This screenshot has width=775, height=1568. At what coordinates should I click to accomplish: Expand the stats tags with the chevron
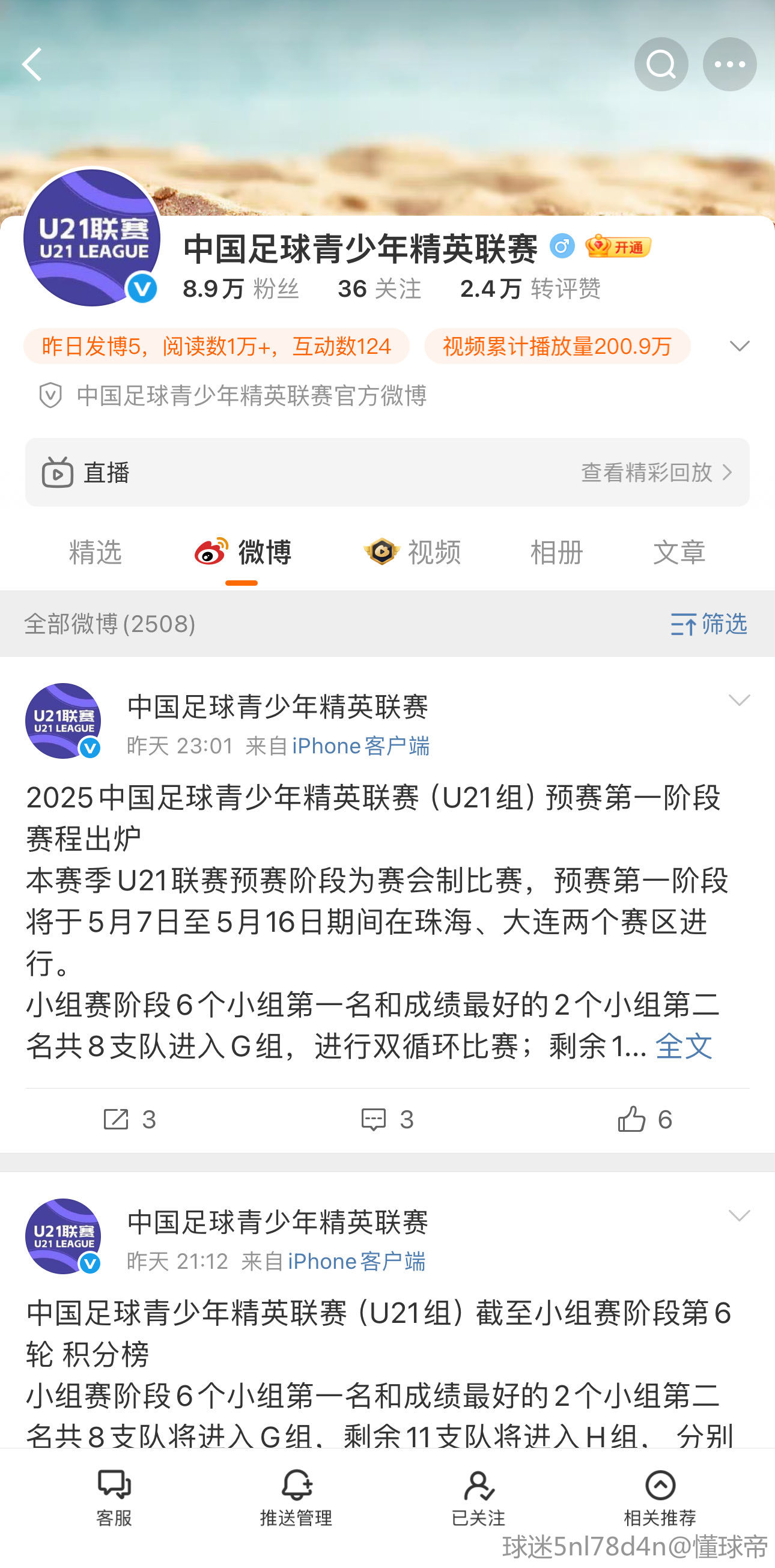click(739, 345)
